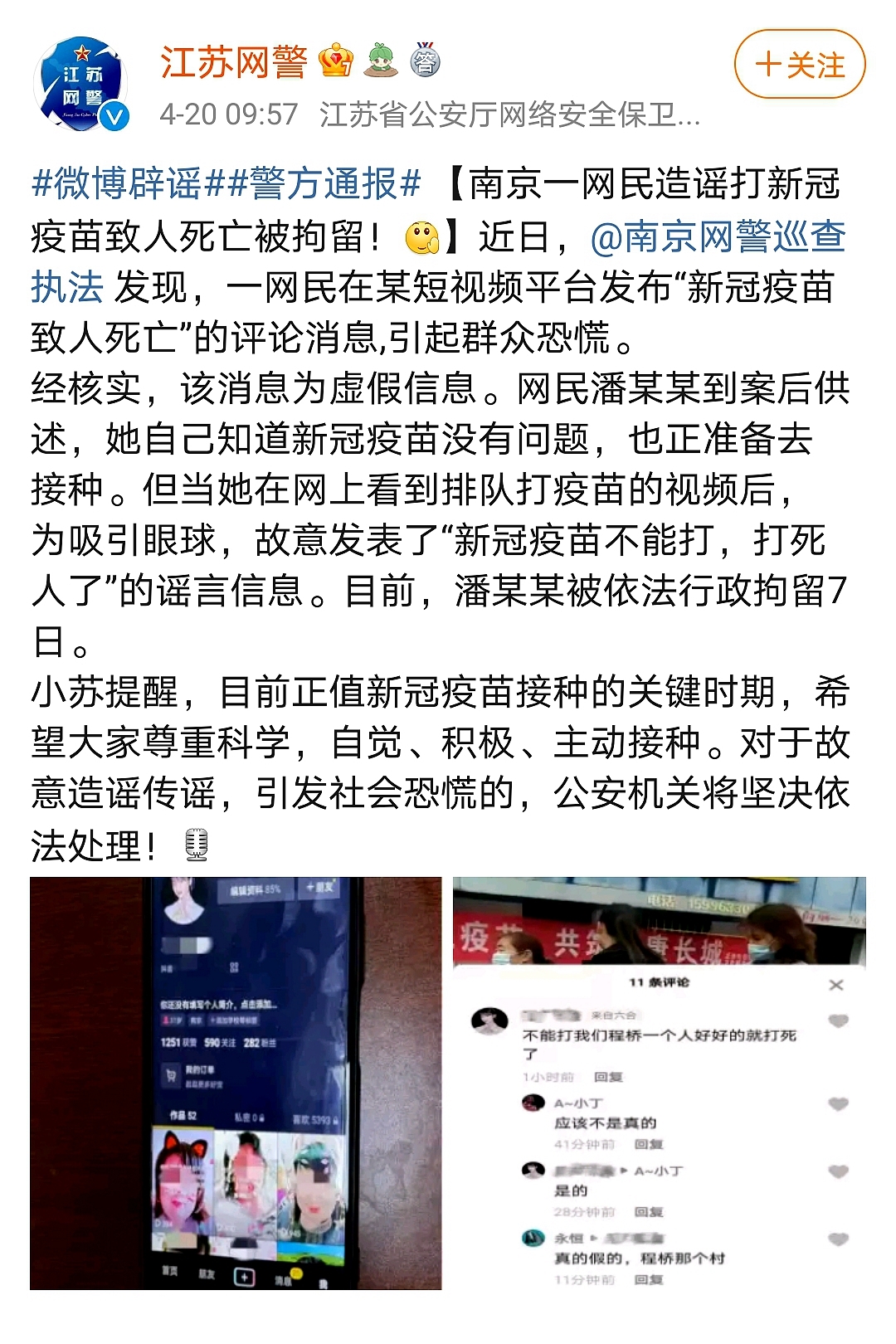
Task: View the comments screenshot attachment
Action: tap(659, 1083)
